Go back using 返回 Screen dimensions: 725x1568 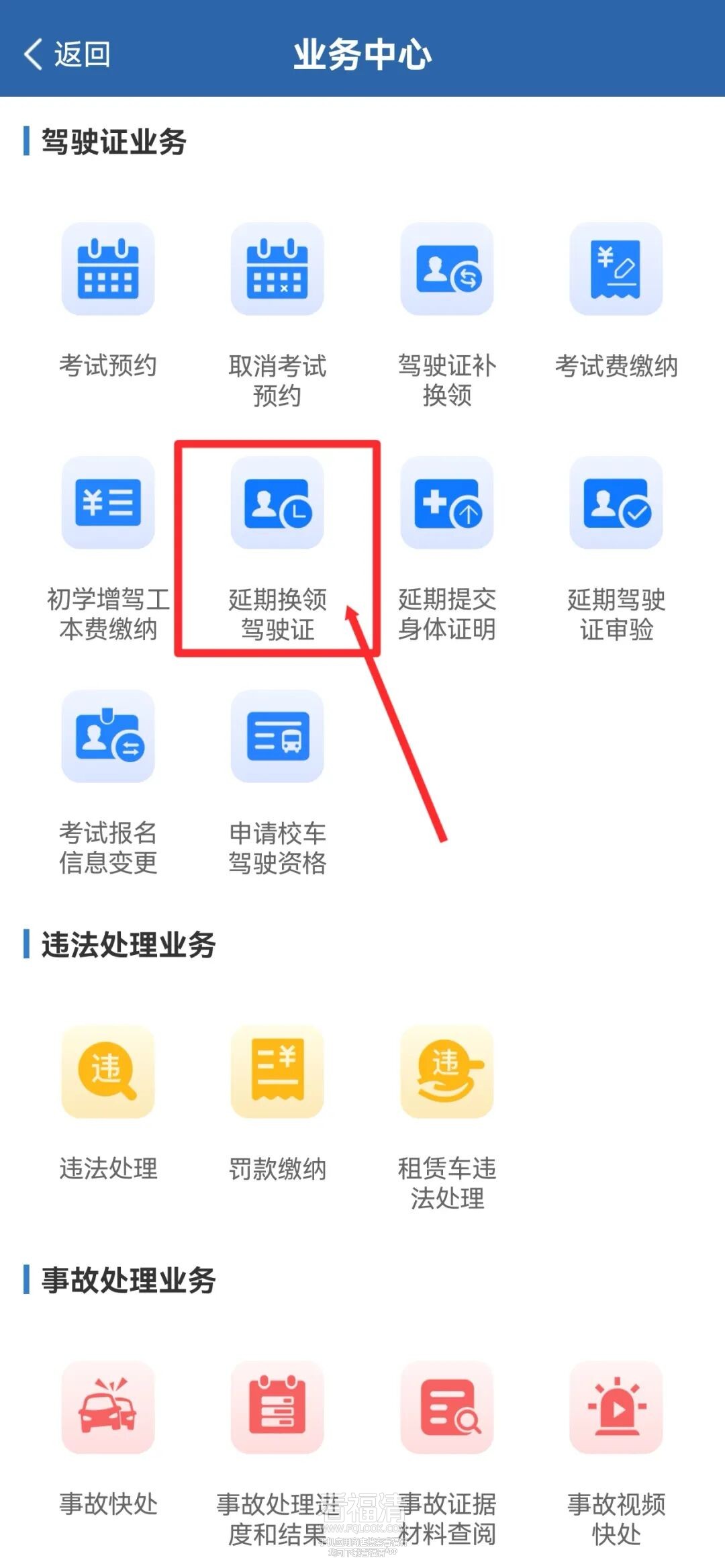pyautogui.click(x=66, y=54)
